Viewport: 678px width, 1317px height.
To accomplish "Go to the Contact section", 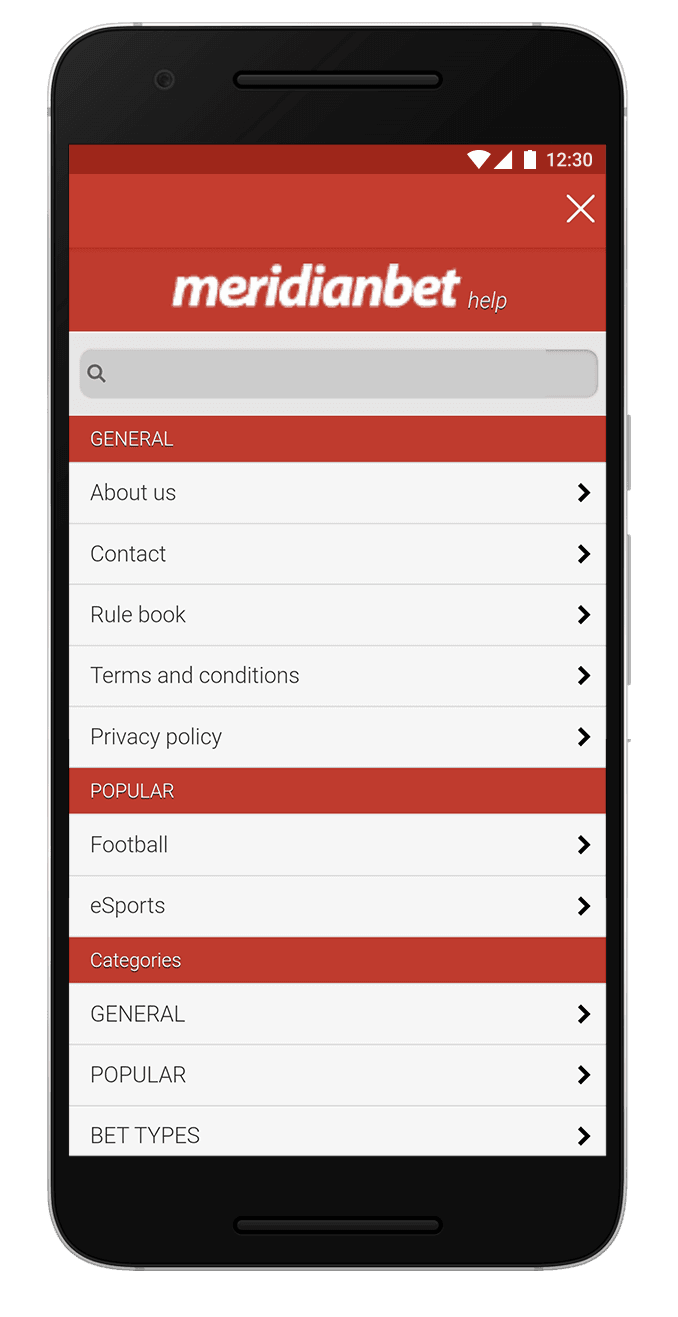I will click(337, 554).
